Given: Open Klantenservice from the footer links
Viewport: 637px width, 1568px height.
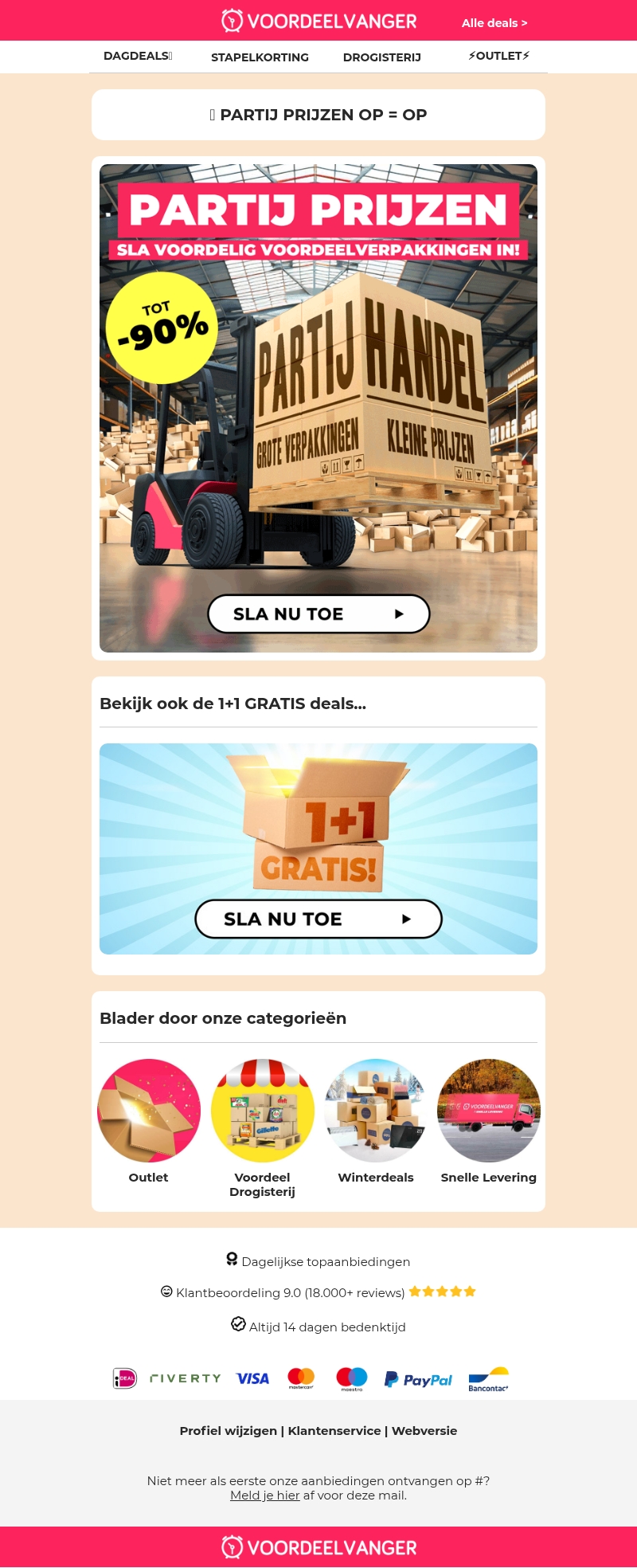Looking at the screenshot, I should [x=333, y=1431].
